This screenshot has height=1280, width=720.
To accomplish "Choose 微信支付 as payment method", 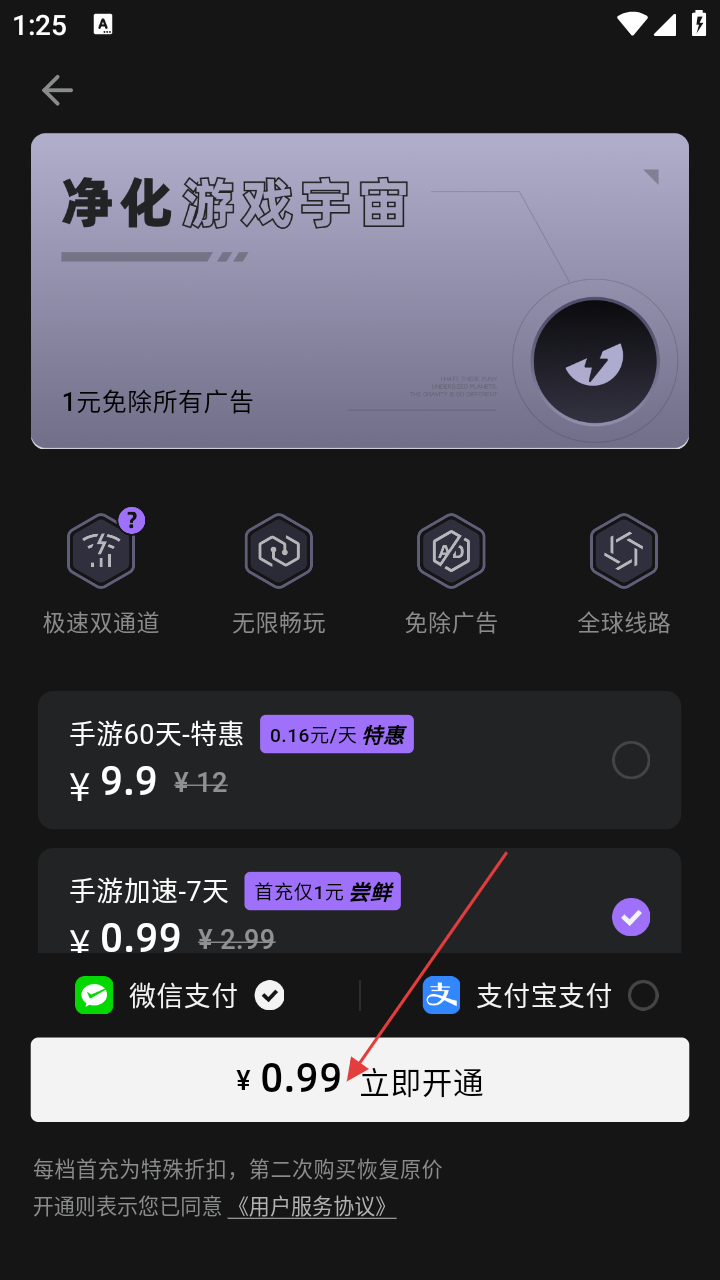I will coord(269,995).
